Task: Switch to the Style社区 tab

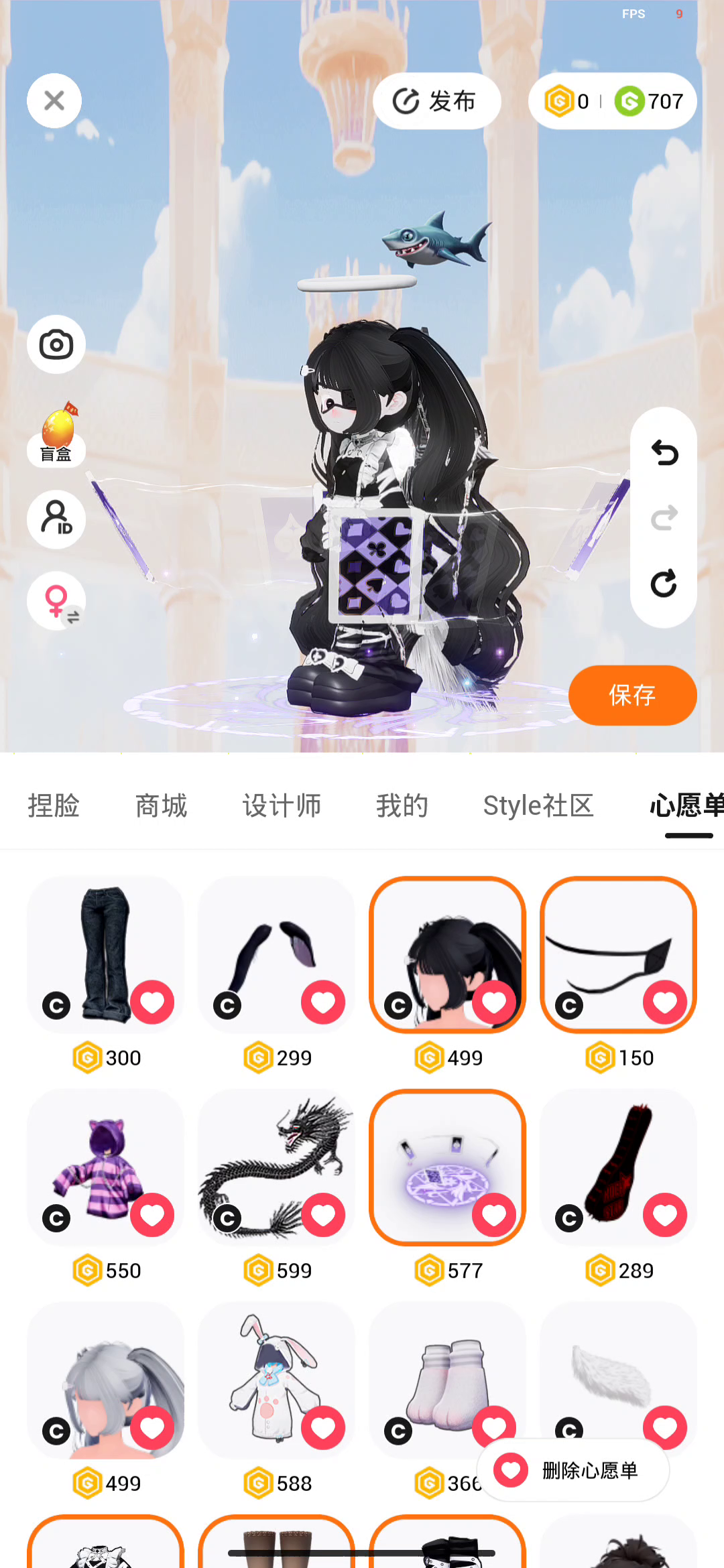Action: coord(538,805)
